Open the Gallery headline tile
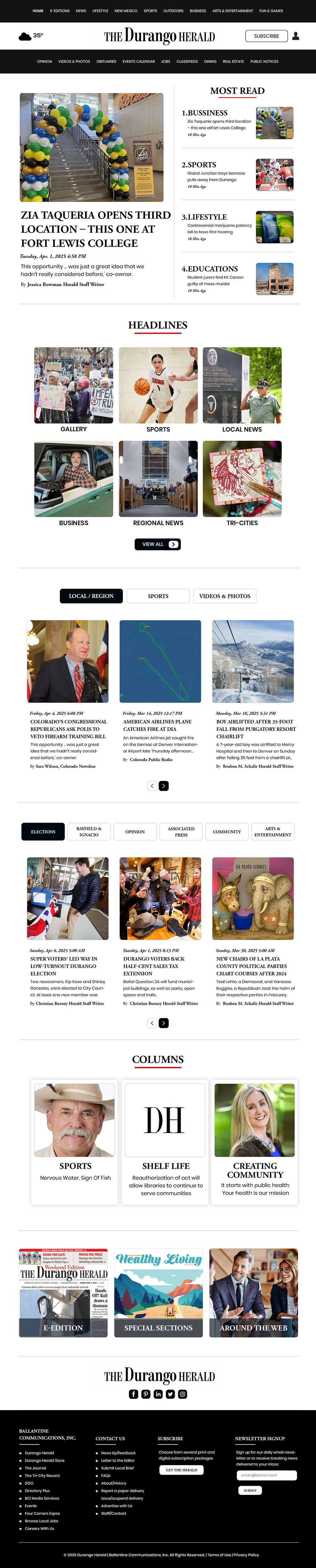Image resolution: width=316 pixels, height=1568 pixels. click(x=74, y=389)
